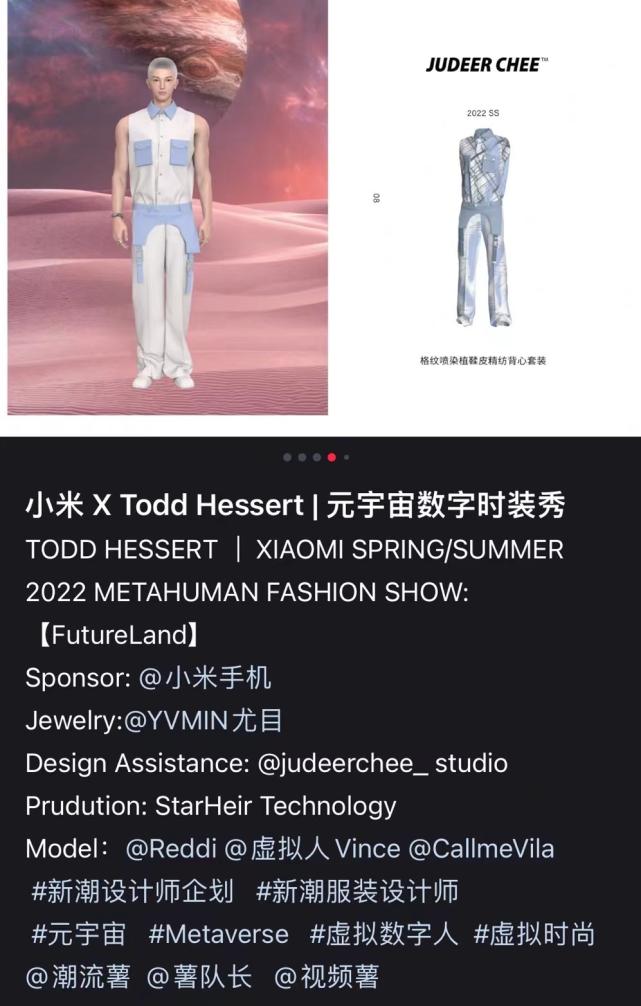The height and width of the screenshot is (1006, 641).
Task: Open hashtag #虚拟数字人
Action: point(383,934)
